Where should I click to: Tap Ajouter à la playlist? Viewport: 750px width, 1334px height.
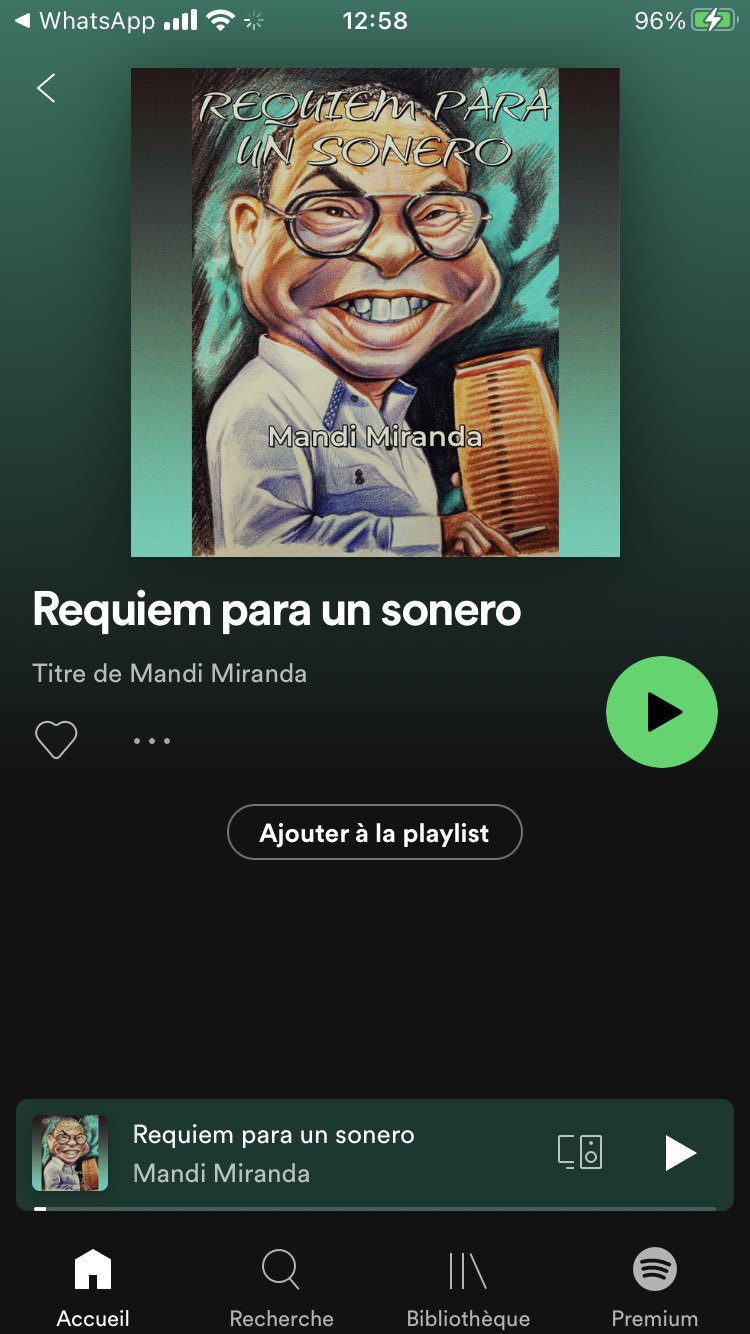point(375,832)
